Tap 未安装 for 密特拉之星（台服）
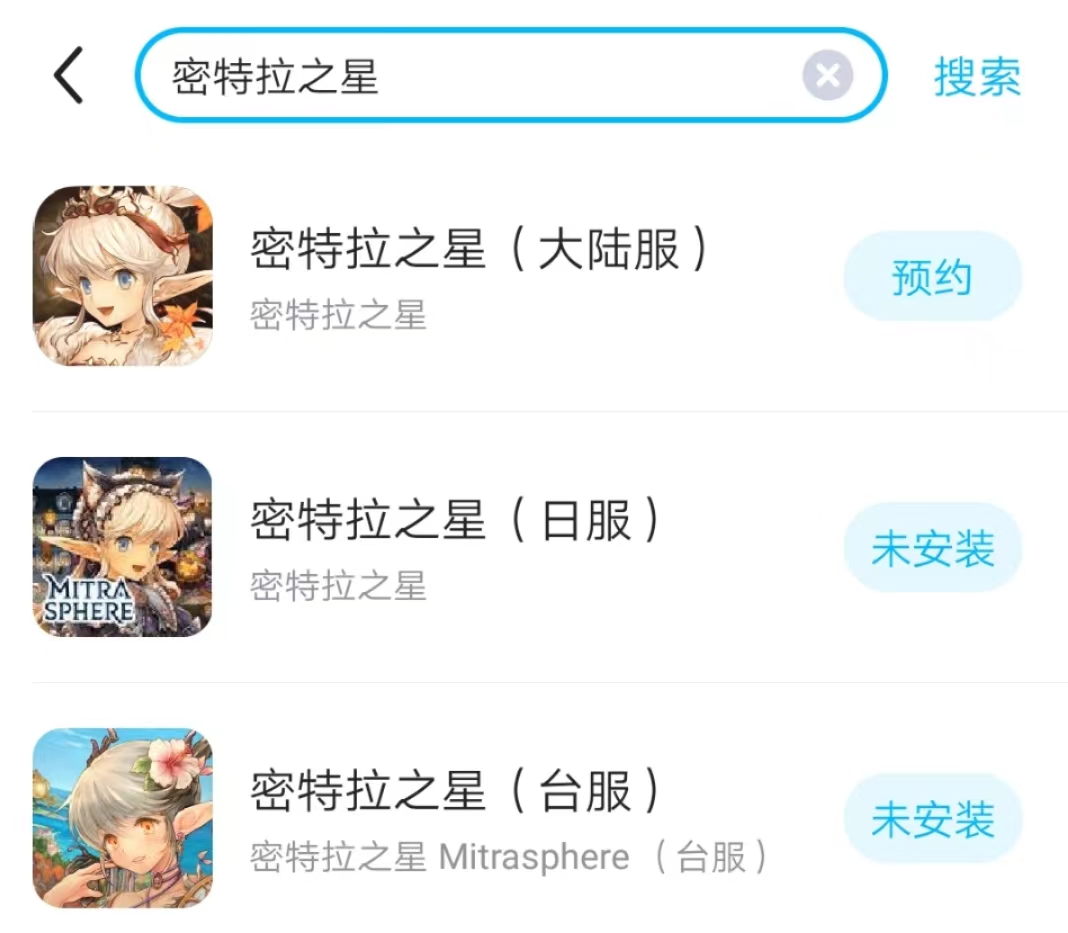Viewport: 1068px width, 933px height. (932, 819)
